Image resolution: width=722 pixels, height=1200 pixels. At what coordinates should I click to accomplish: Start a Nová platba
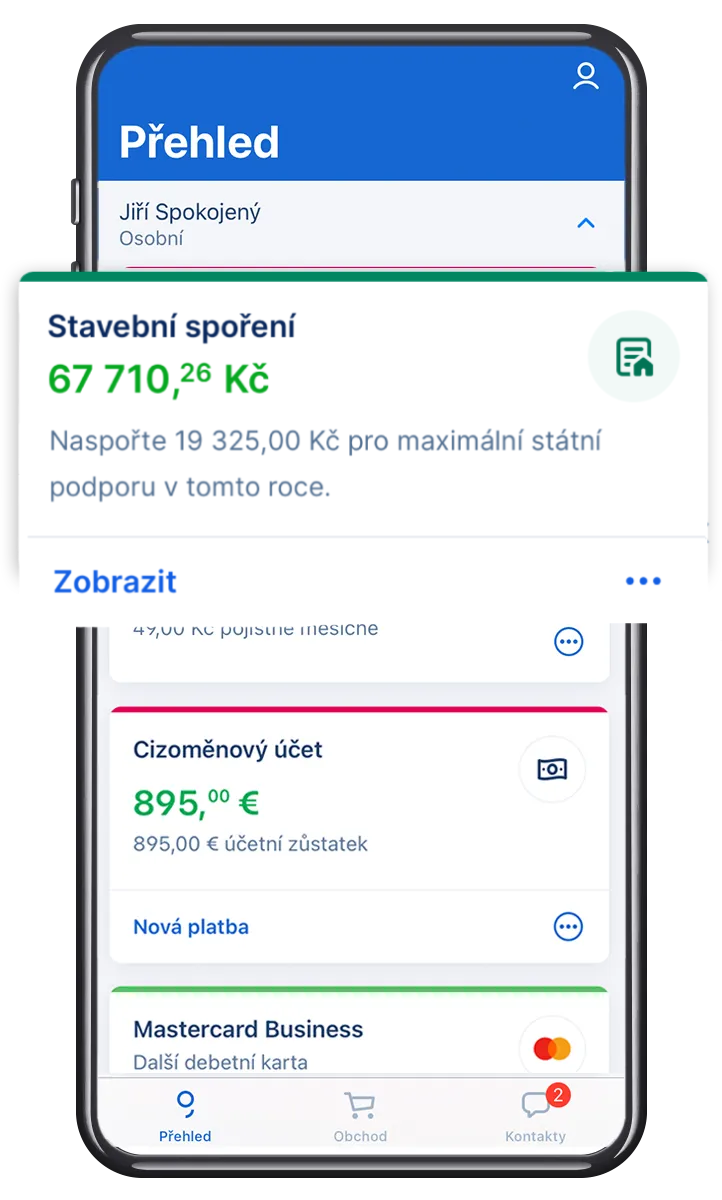click(x=191, y=927)
